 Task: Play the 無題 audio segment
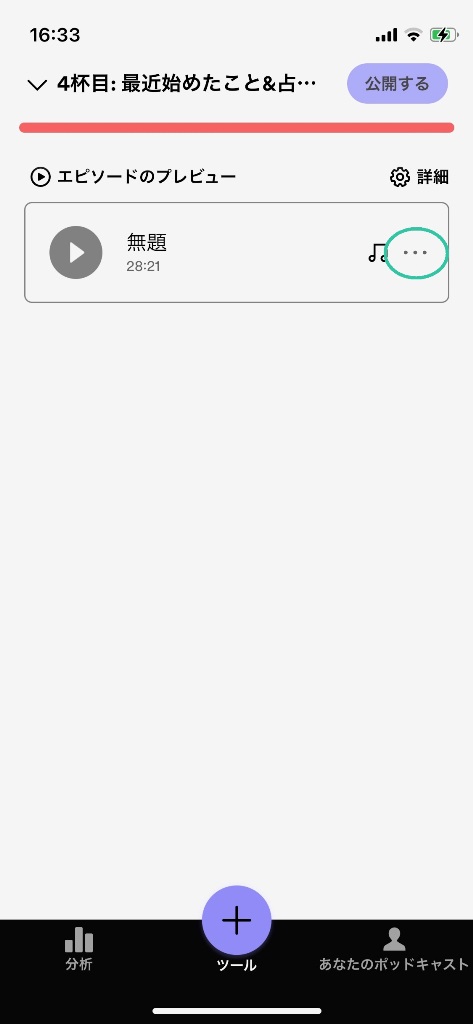point(76,253)
